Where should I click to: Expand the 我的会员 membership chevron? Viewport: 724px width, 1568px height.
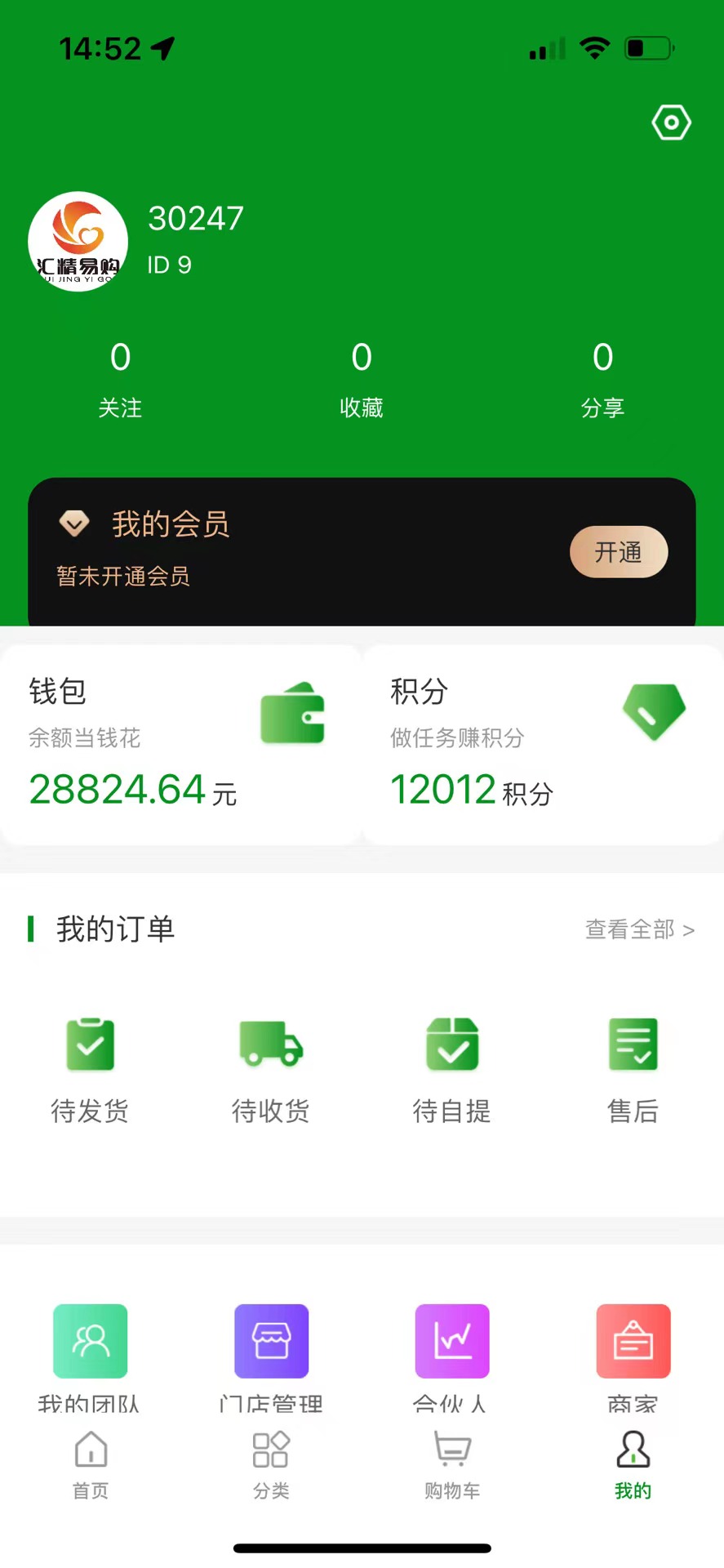click(x=74, y=523)
